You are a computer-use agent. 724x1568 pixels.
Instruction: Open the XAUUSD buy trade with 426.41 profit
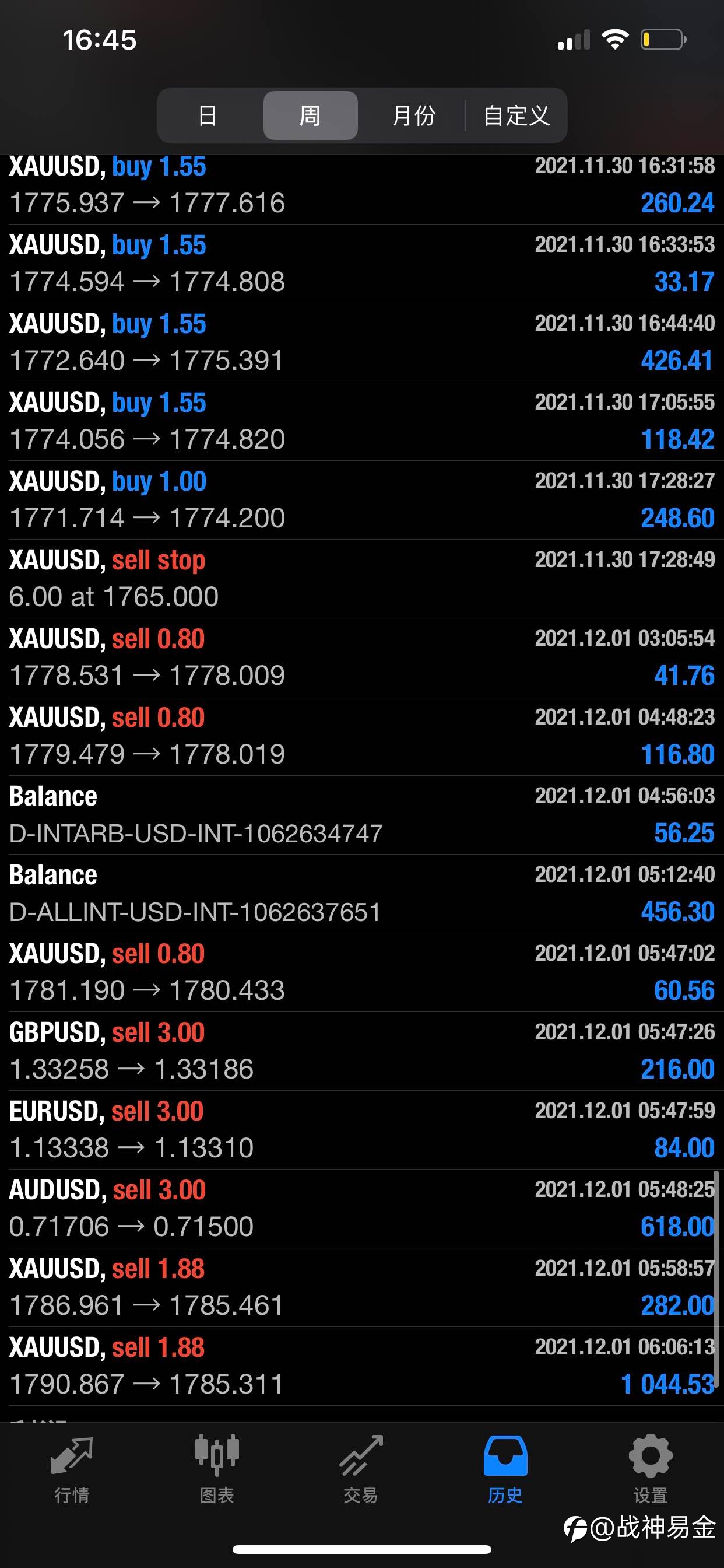[362, 342]
